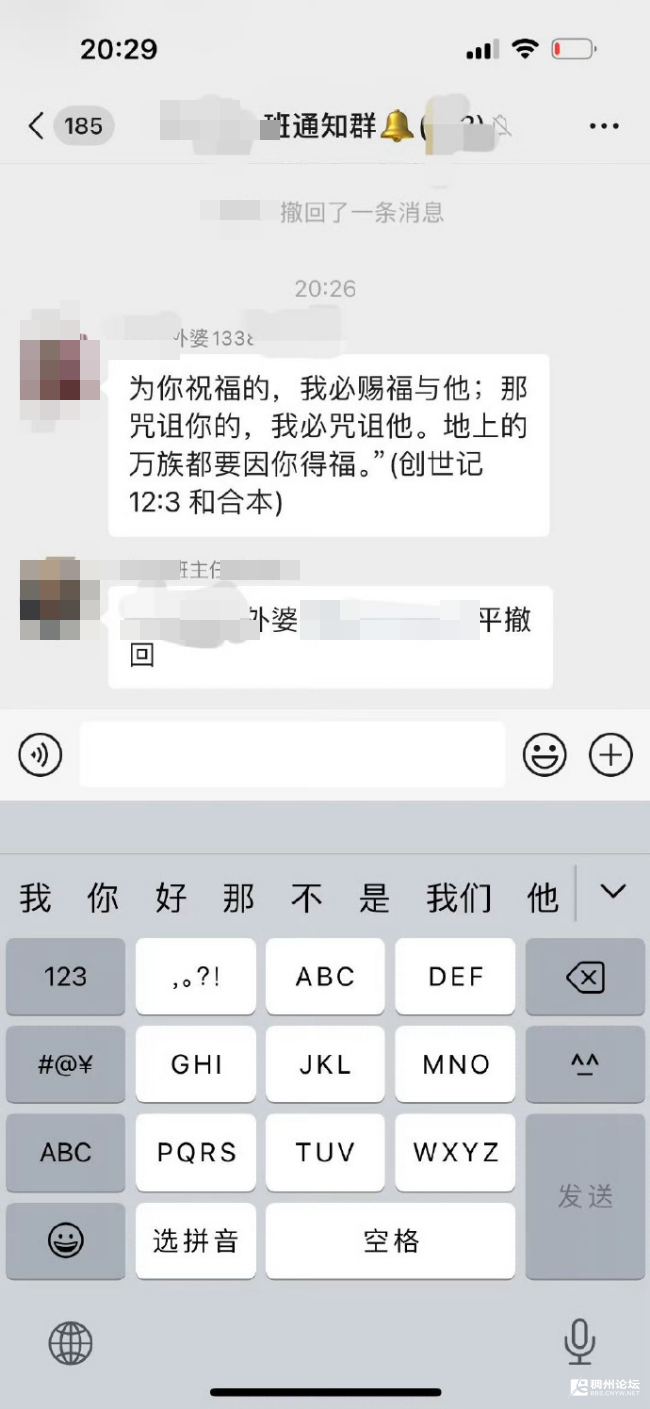Pick the suggested word 我们
650x1409 pixels.
click(x=459, y=898)
